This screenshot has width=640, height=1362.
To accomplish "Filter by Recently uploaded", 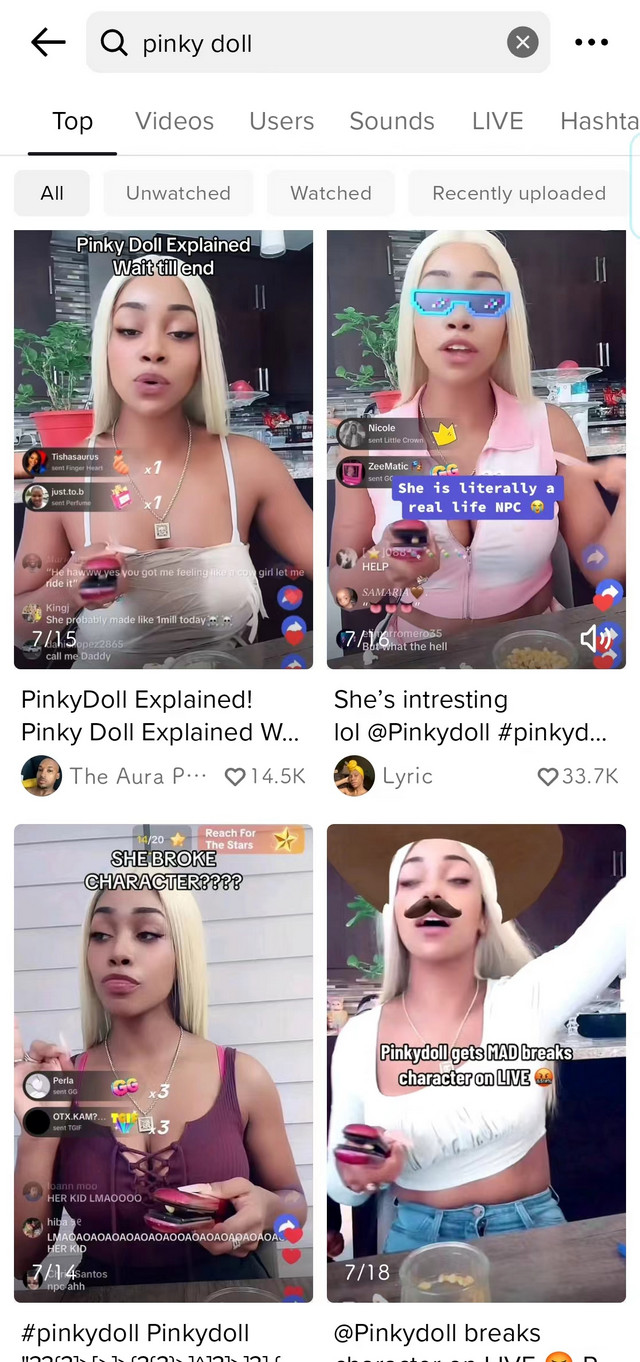I will [x=518, y=193].
